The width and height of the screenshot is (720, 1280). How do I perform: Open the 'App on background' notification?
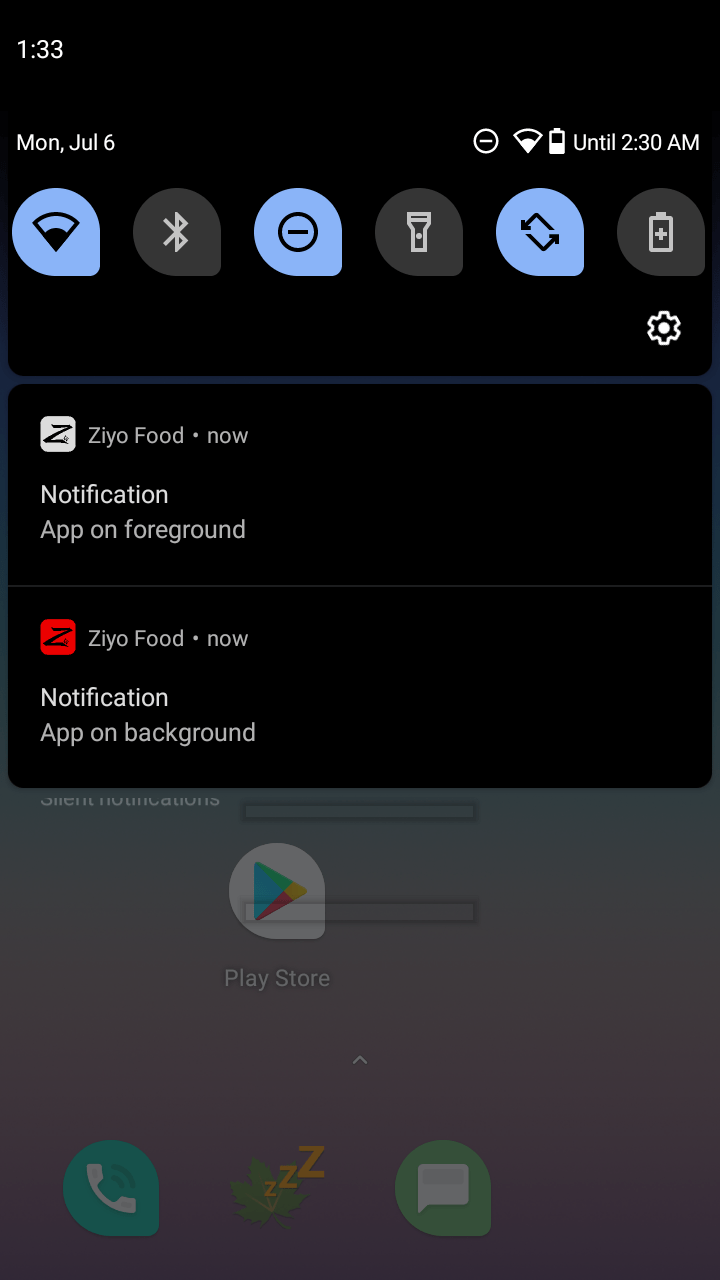click(x=360, y=714)
